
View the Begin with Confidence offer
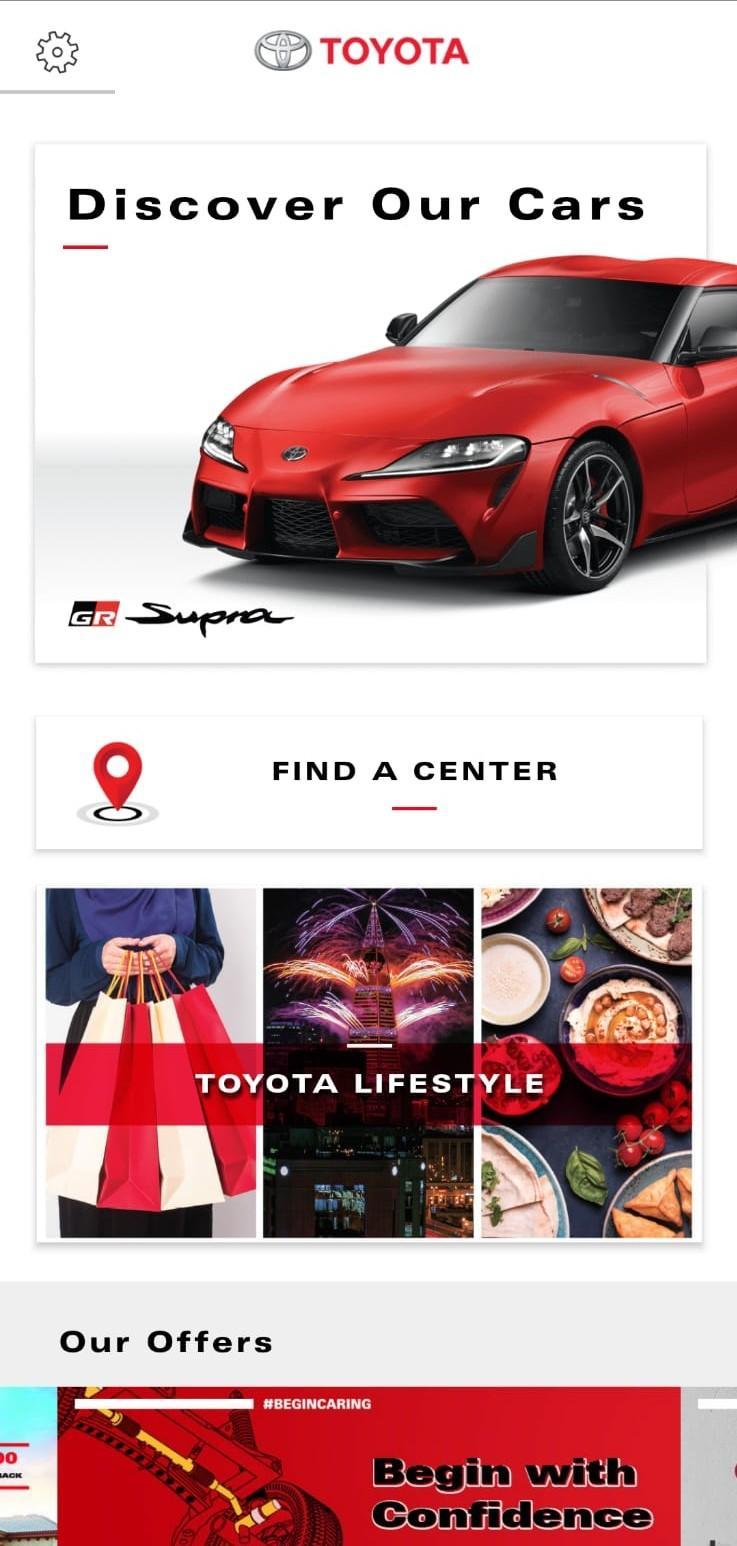point(369,1466)
